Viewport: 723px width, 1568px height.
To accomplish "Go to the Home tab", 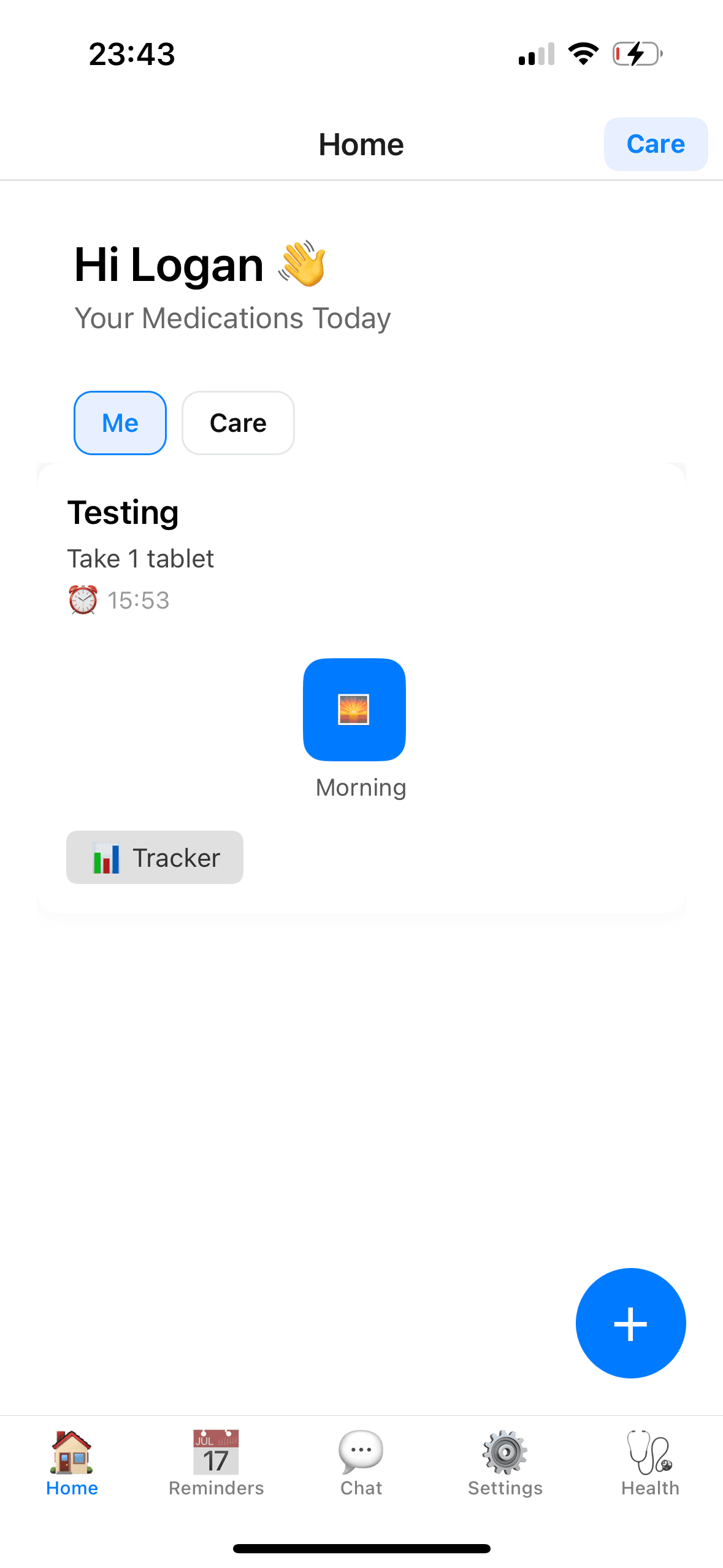I will (72, 1463).
